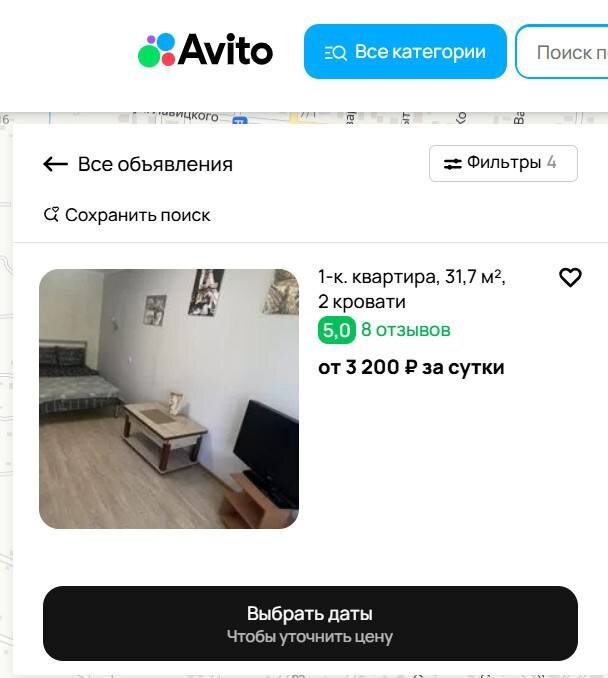Open the Все категории menu

(405, 52)
